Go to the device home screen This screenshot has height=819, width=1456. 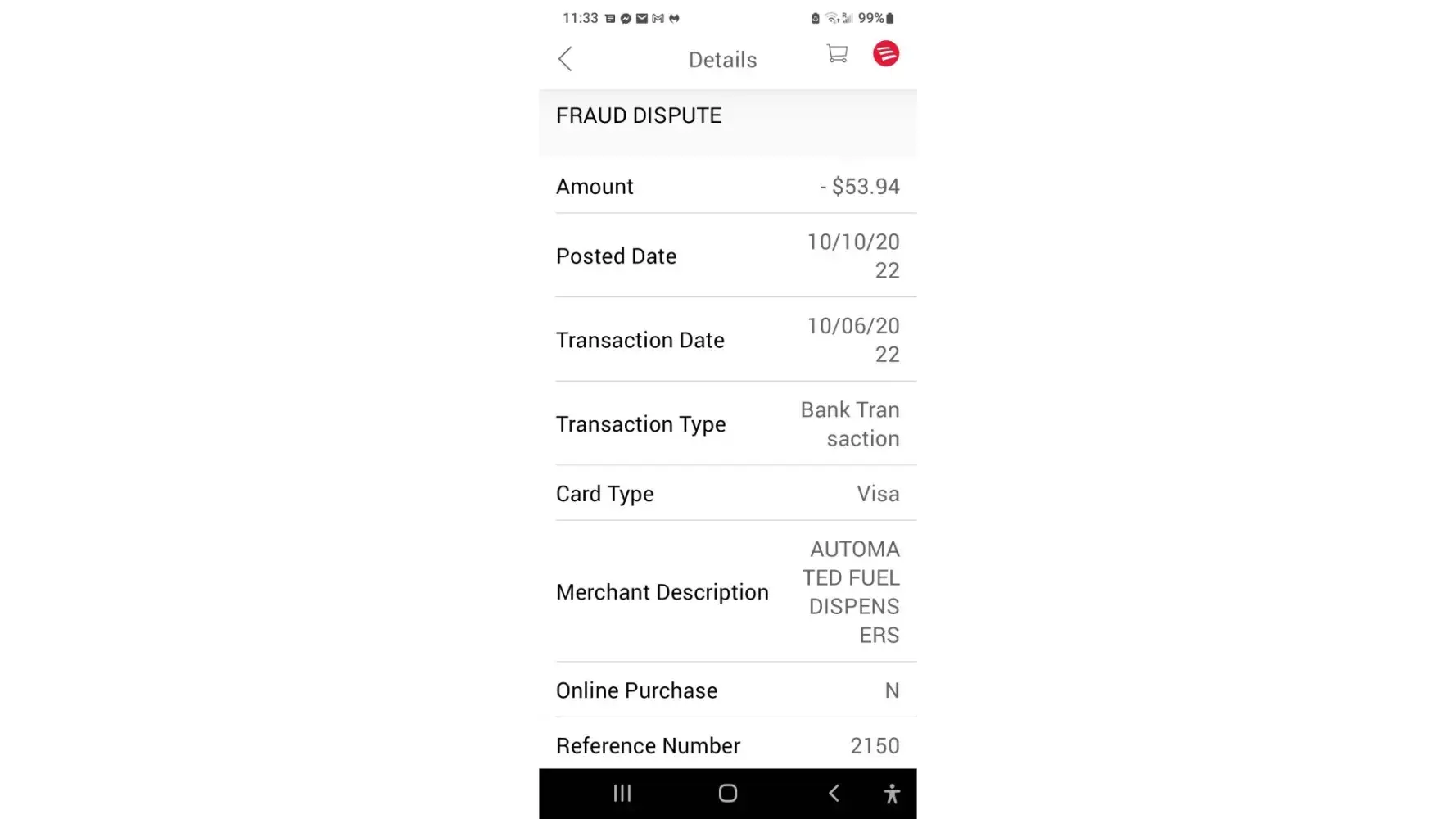(727, 793)
